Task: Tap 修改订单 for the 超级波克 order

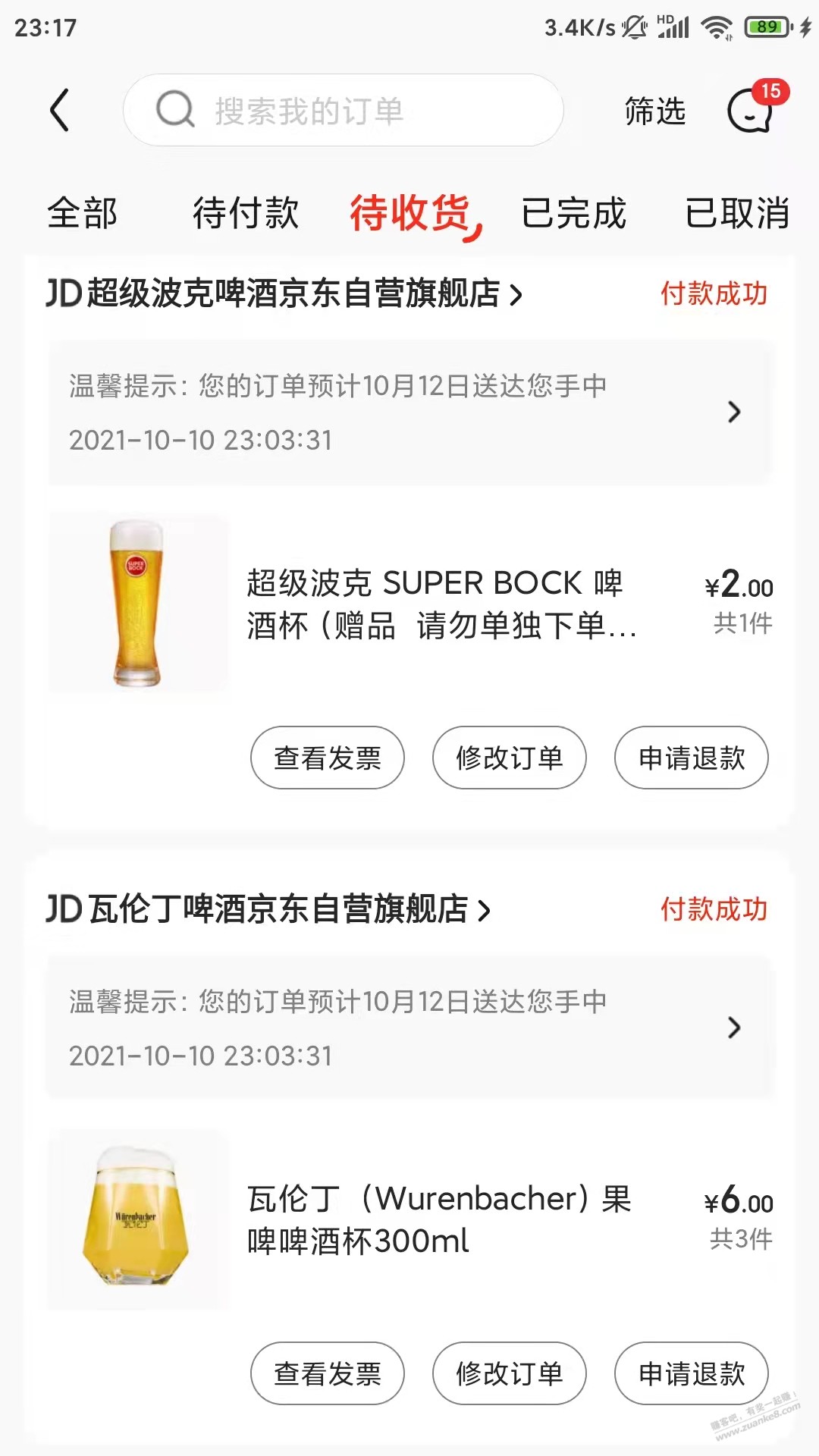Action: point(510,758)
